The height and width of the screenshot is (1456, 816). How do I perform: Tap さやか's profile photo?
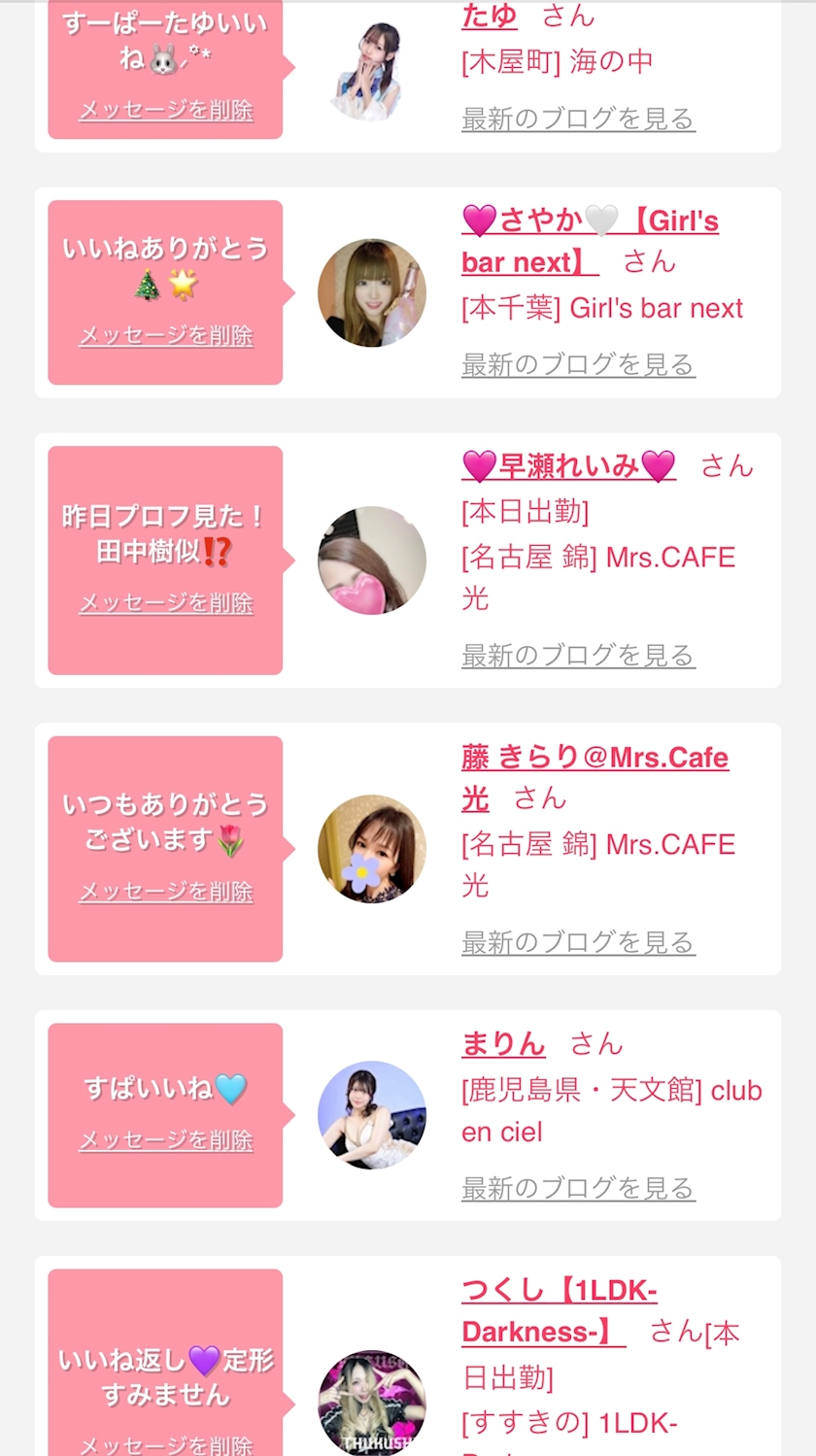click(372, 293)
